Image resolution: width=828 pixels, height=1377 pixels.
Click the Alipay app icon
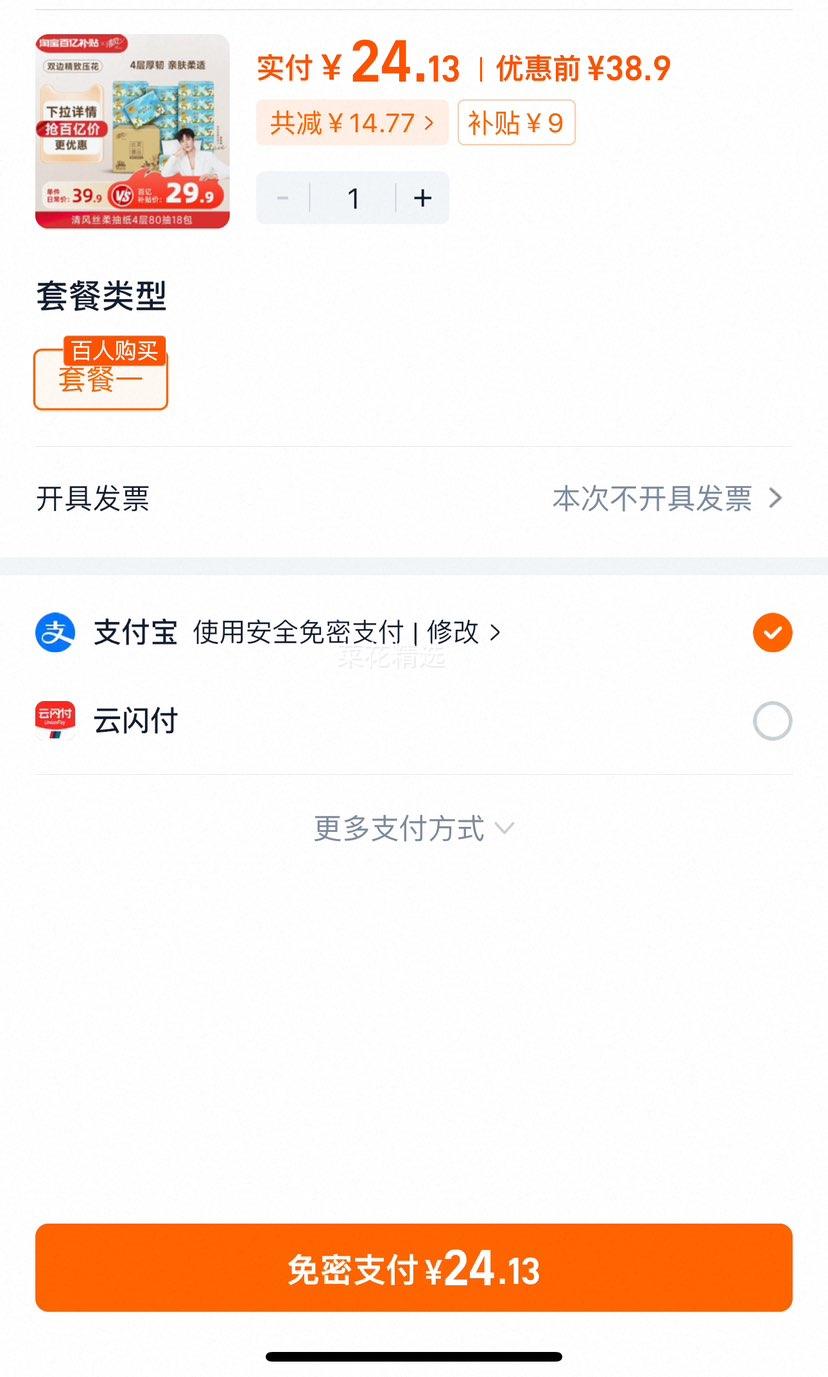pyautogui.click(x=55, y=632)
